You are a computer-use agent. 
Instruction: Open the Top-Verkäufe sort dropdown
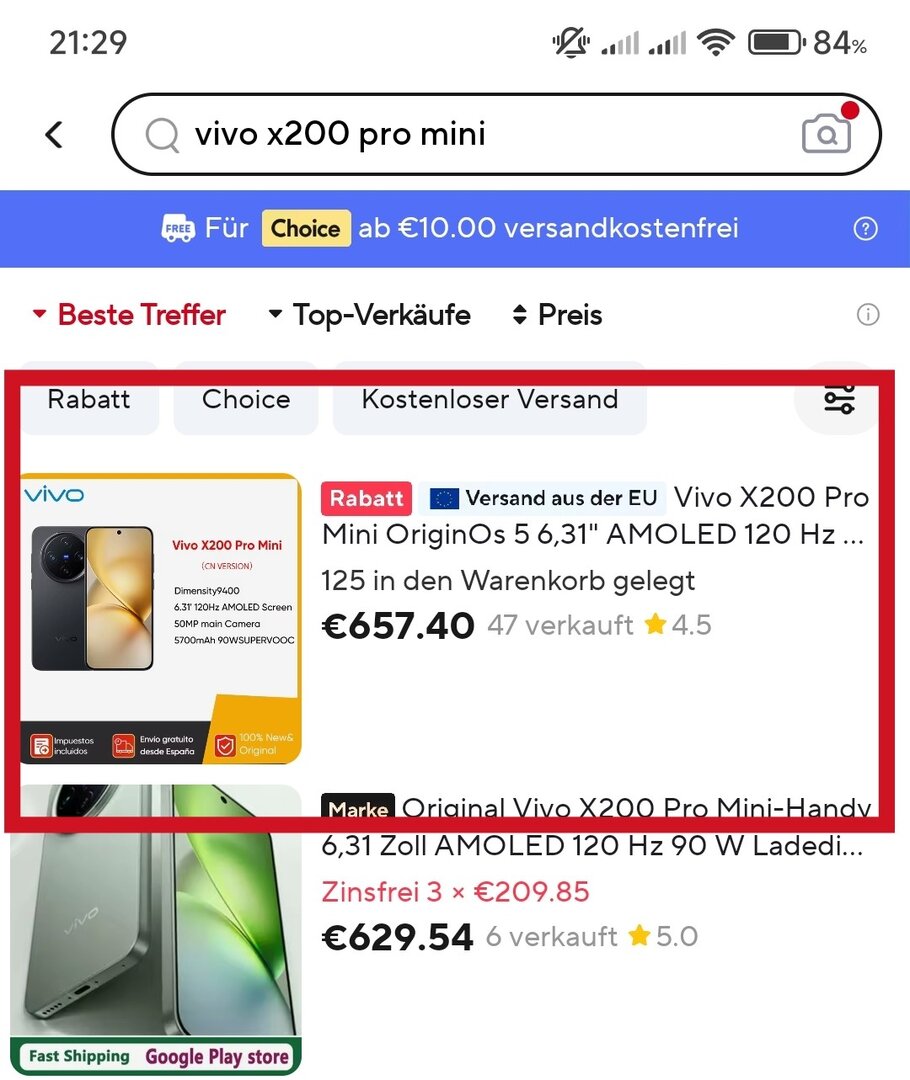click(x=370, y=315)
